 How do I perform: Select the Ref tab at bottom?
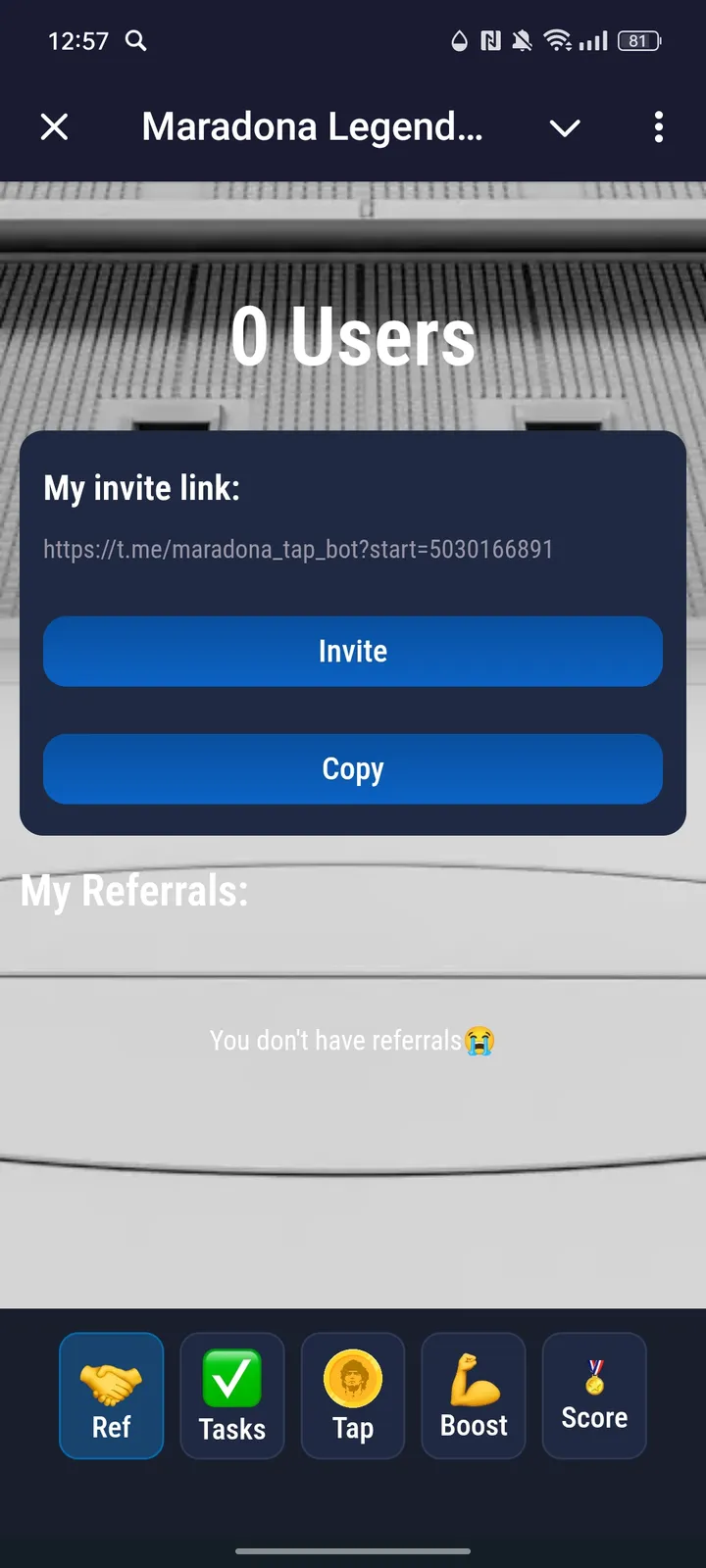click(111, 1396)
